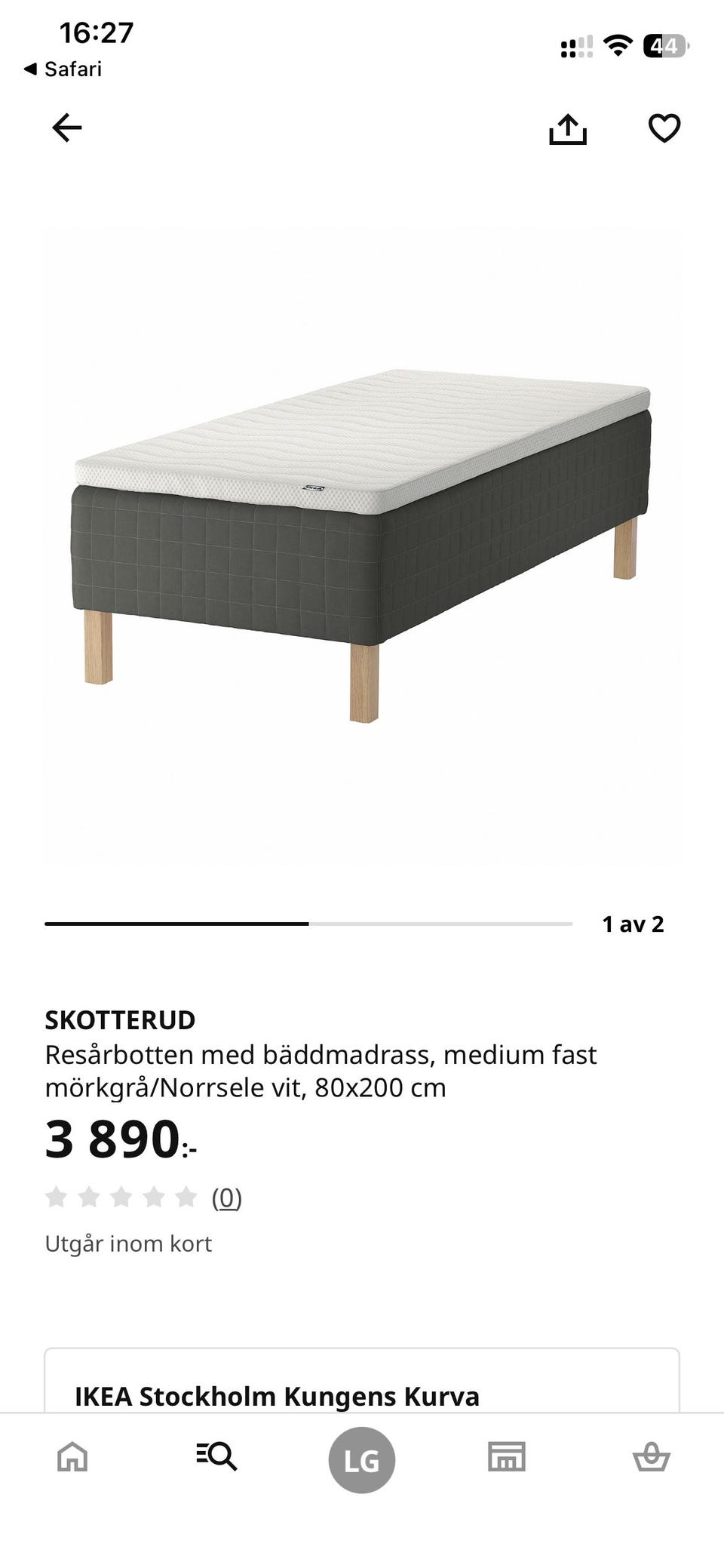This screenshot has width=724, height=1568.
Task: Open the reviews link showing (0)
Action: pos(226,1198)
